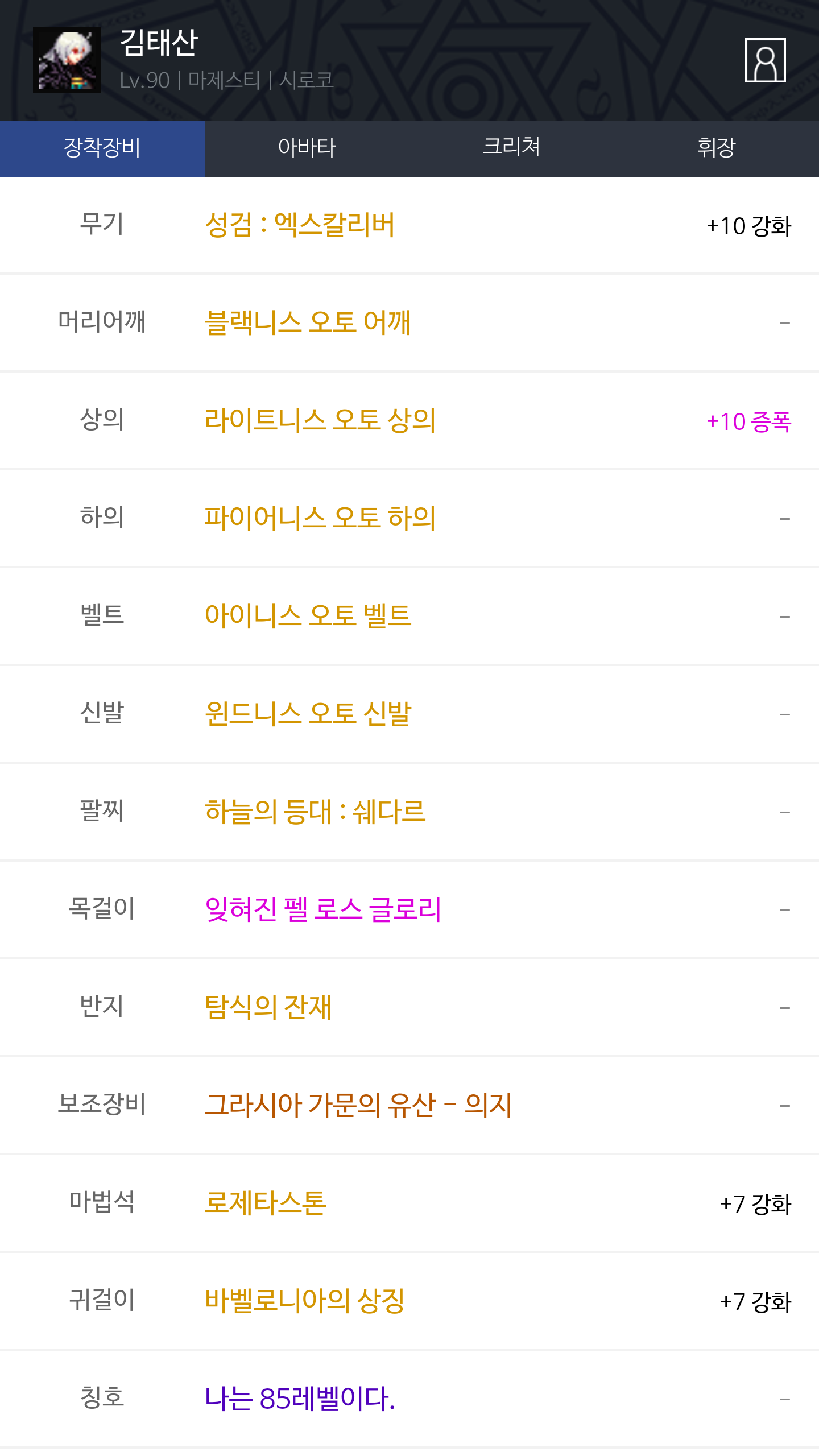Switch to the 크리쳐 tab
The height and width of the screenshot is (1456, 819).
tap(512, 148)
